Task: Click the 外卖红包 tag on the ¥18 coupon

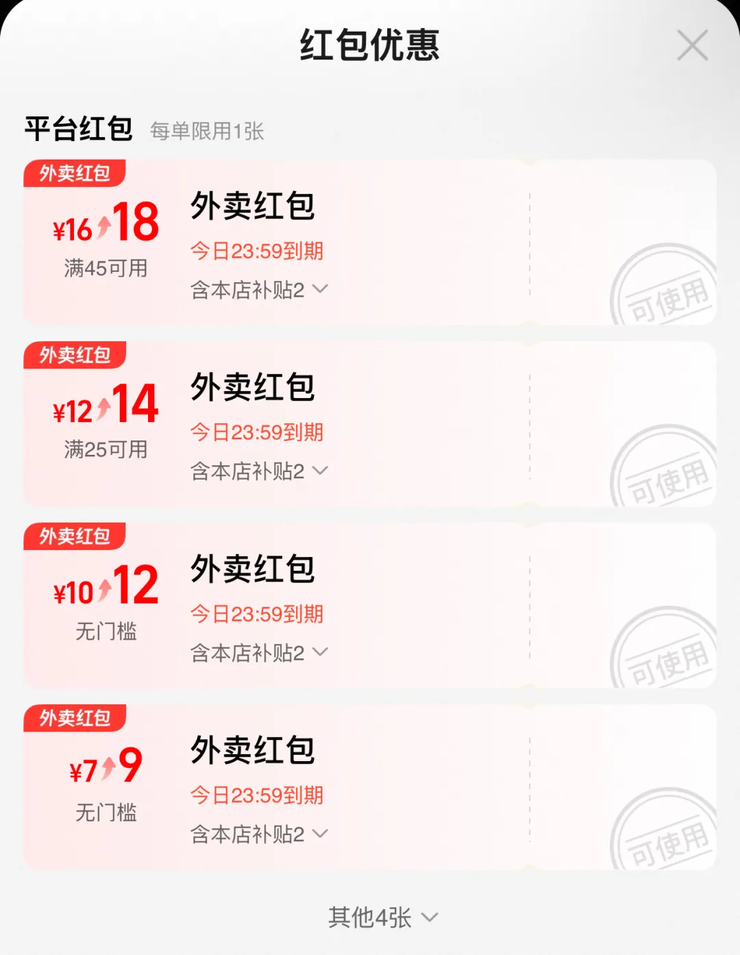Action: [x=73, y=174]
